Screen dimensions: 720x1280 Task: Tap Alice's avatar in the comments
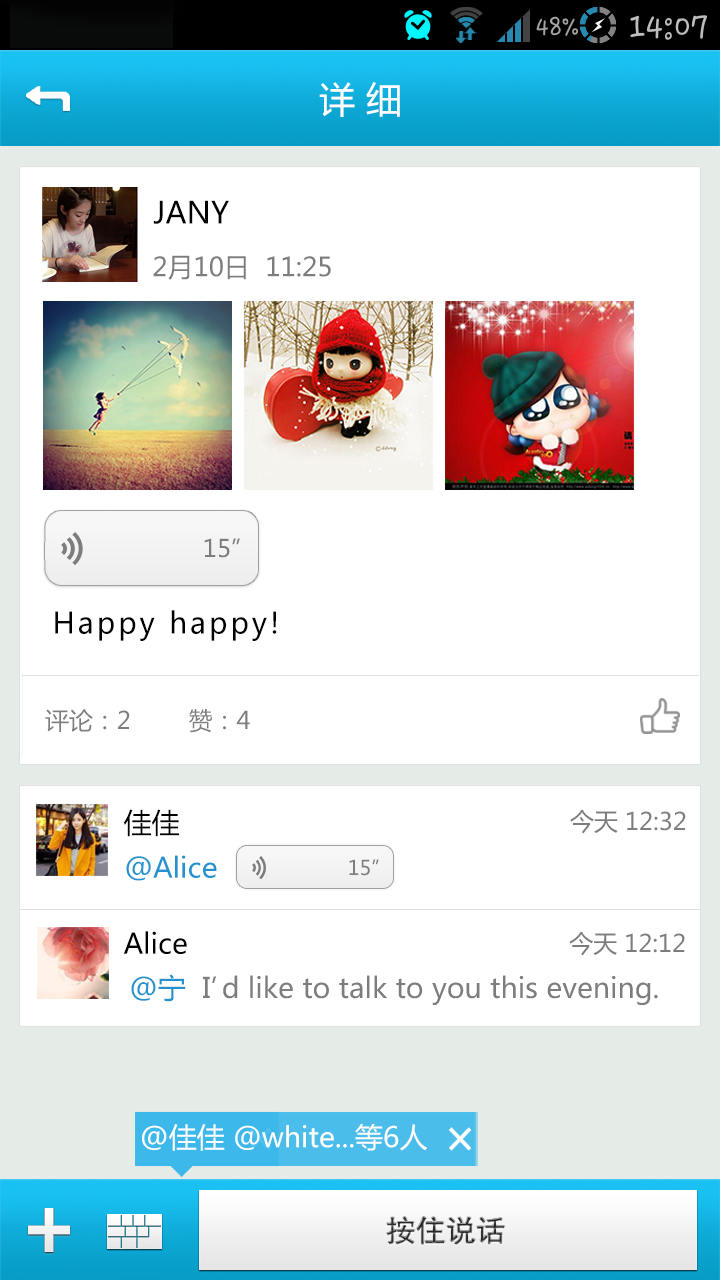click(73, 962)
